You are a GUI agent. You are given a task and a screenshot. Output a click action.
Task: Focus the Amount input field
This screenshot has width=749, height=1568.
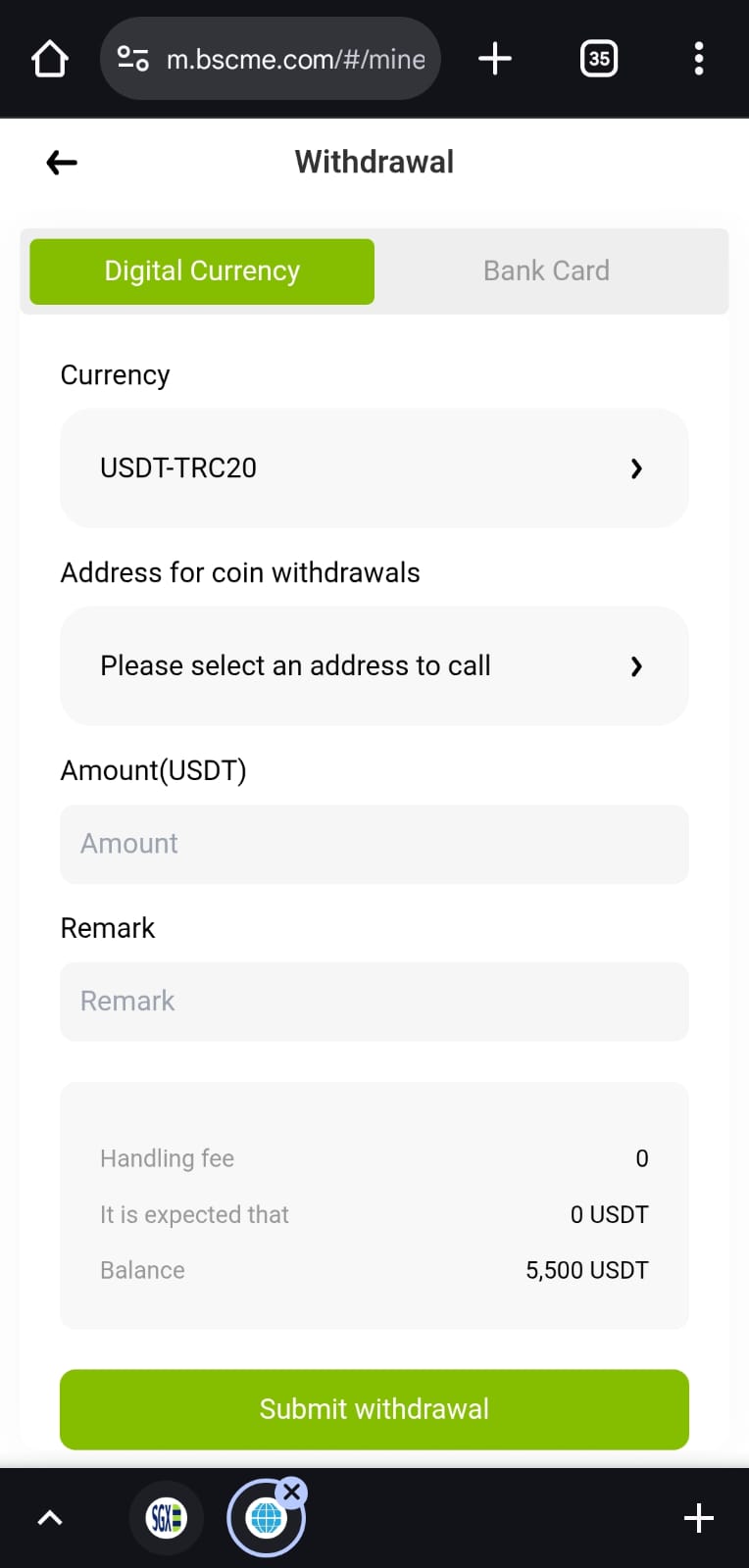tap(374, 844)
